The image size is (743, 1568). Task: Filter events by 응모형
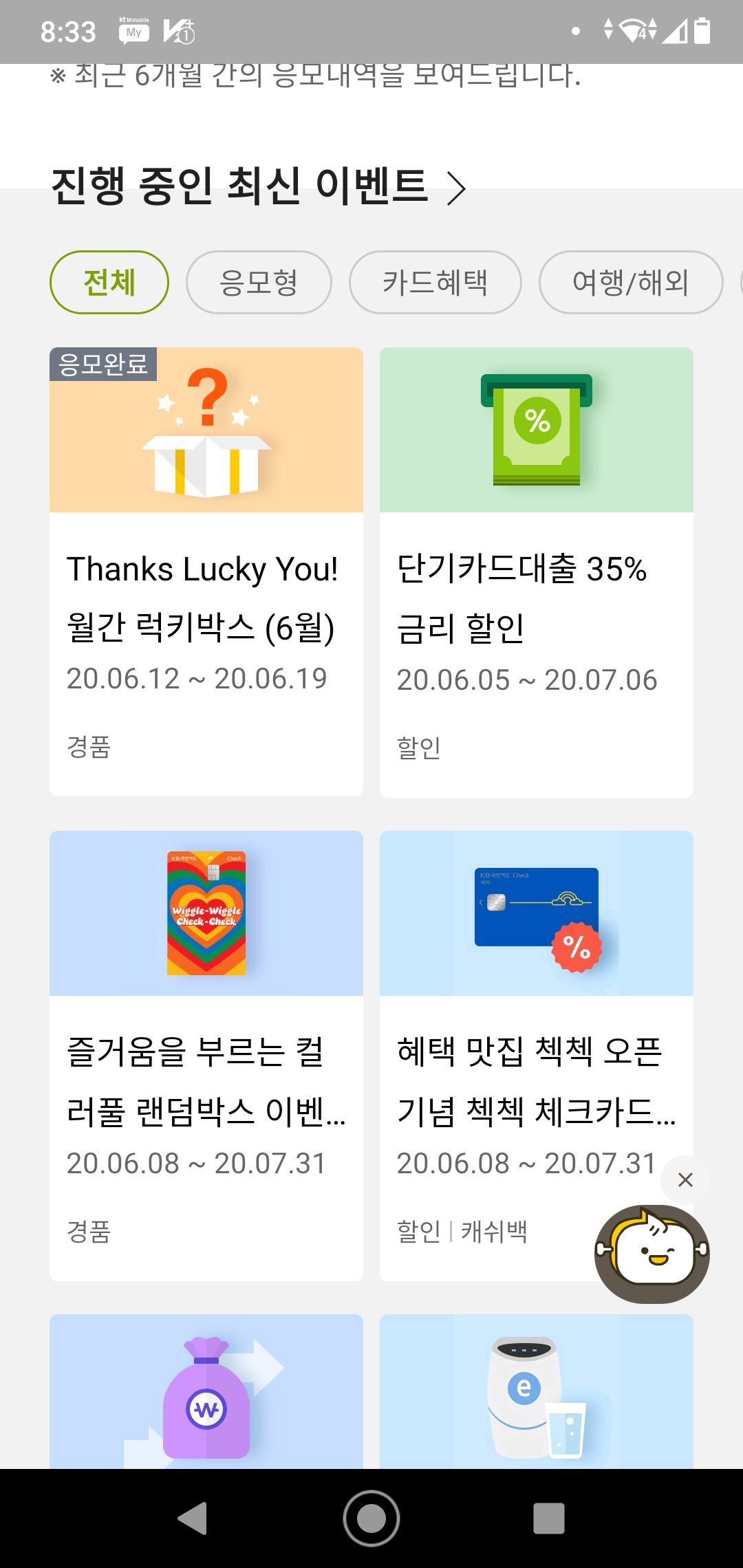pyautogui.click(x=259, y=283)
